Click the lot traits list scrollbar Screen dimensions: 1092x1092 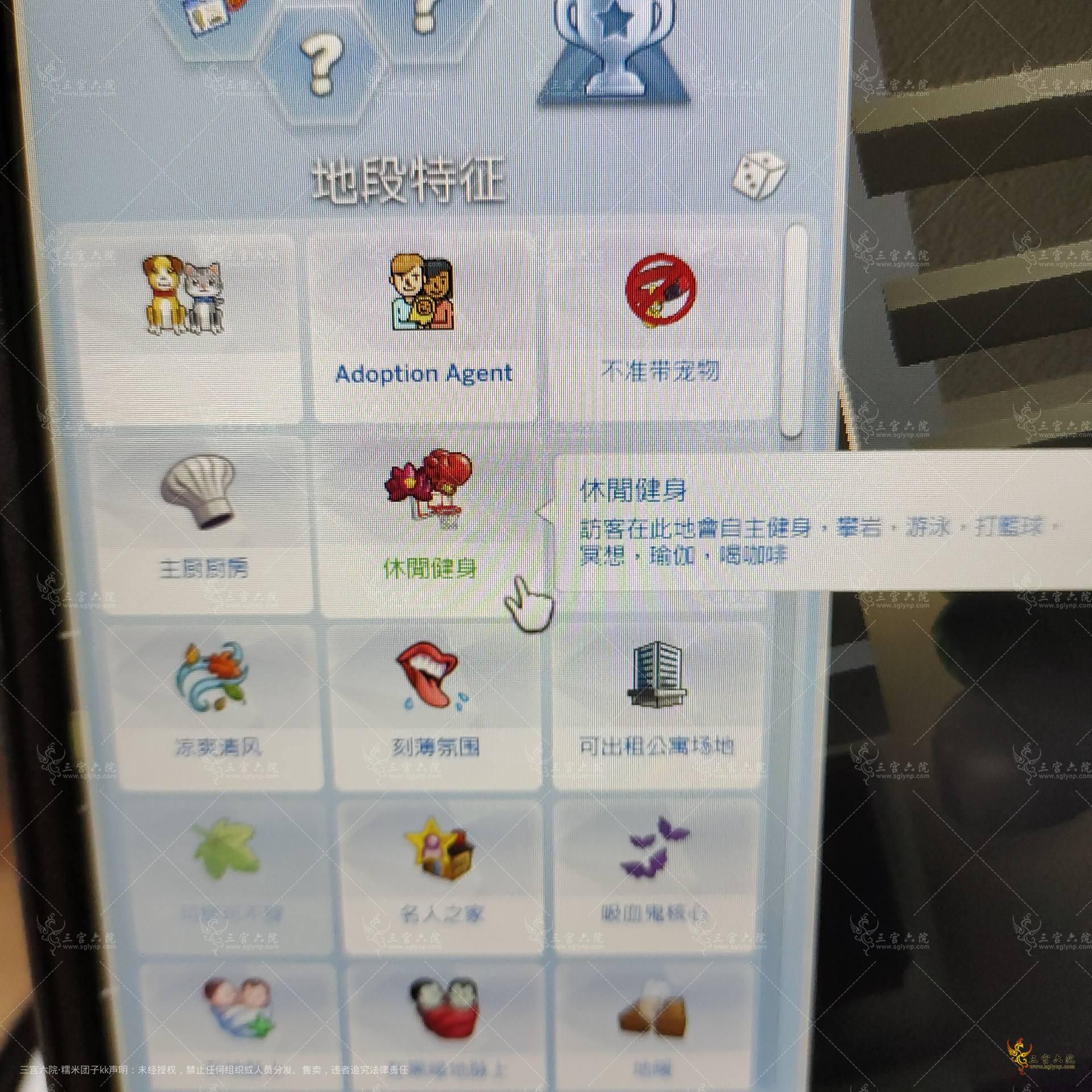(795, 330)
